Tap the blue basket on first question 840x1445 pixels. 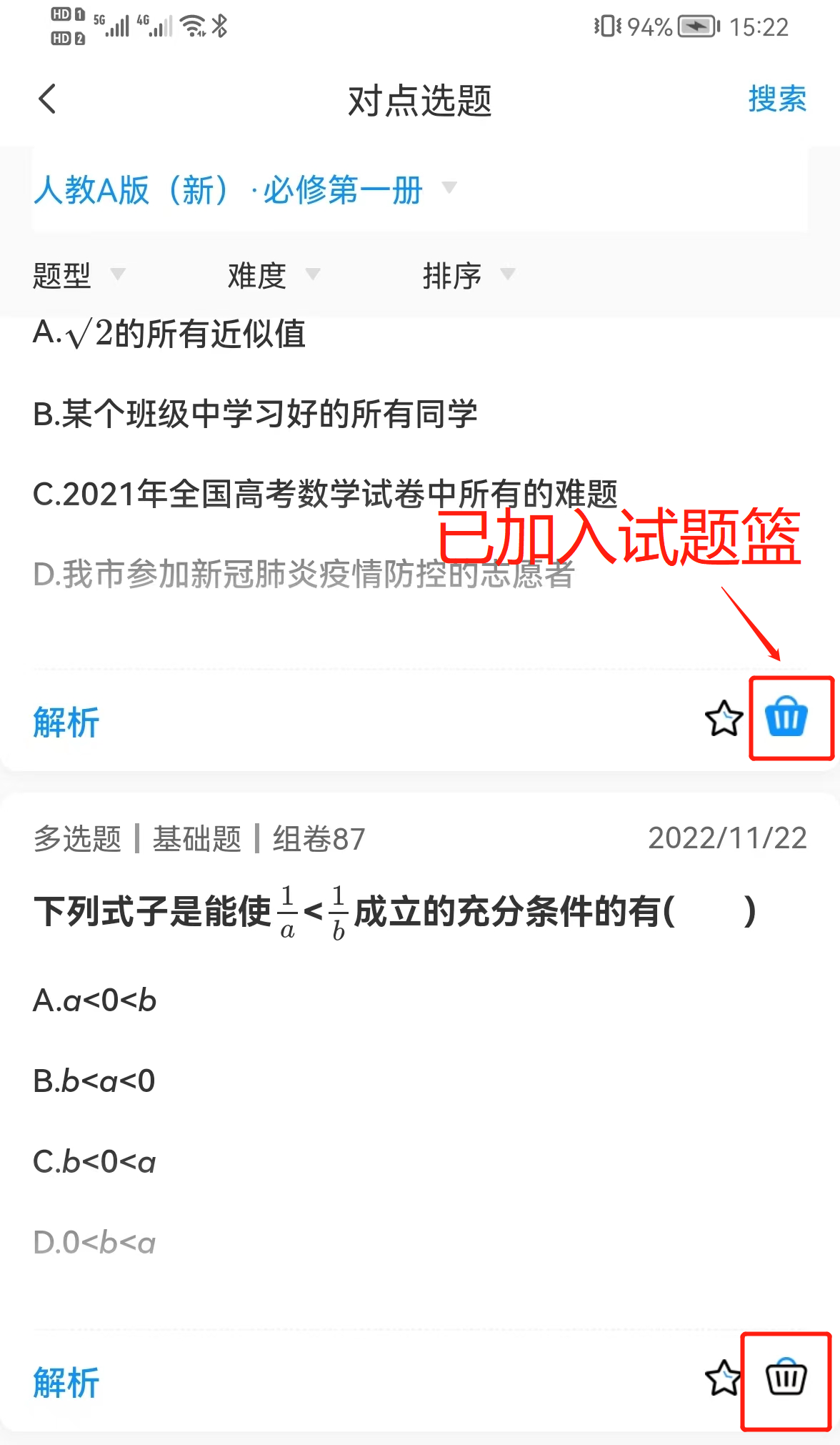tap(786, 717)
